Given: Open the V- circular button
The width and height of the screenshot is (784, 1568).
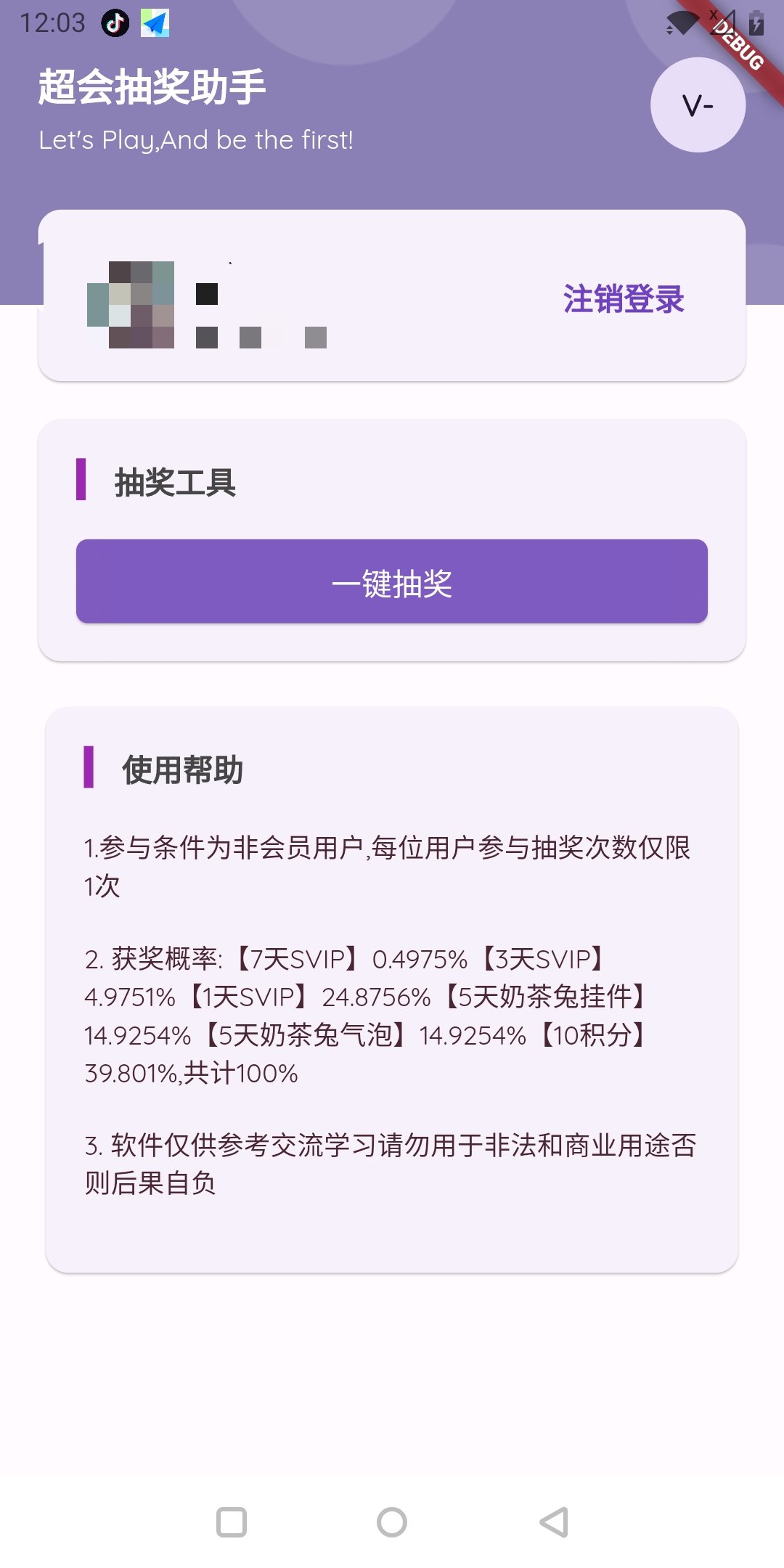Looking at the screenshot, I should click(698, 106).
